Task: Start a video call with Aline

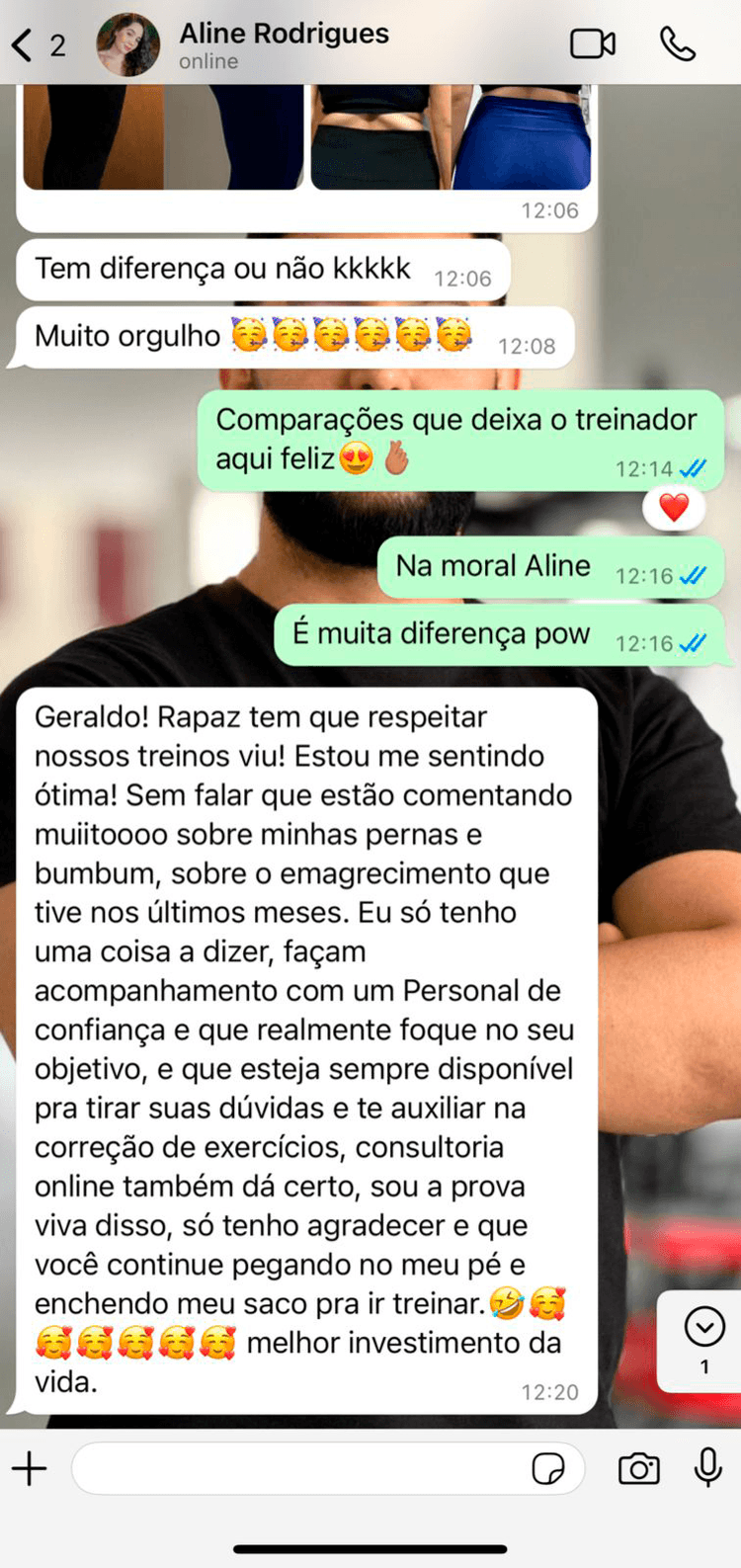Action: (x=593, y=44)
